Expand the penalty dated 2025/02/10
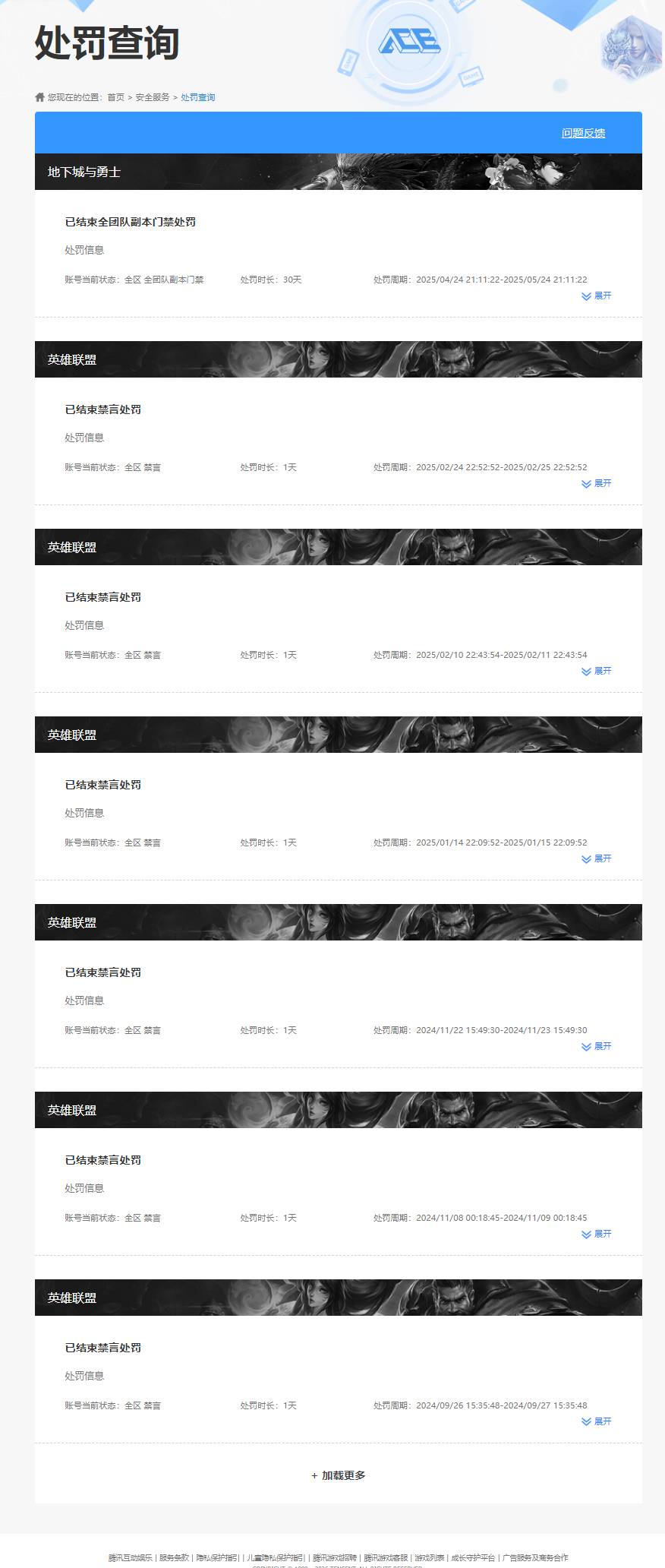The width and height of the screenshot is (665, 1568). click(596, 672)
